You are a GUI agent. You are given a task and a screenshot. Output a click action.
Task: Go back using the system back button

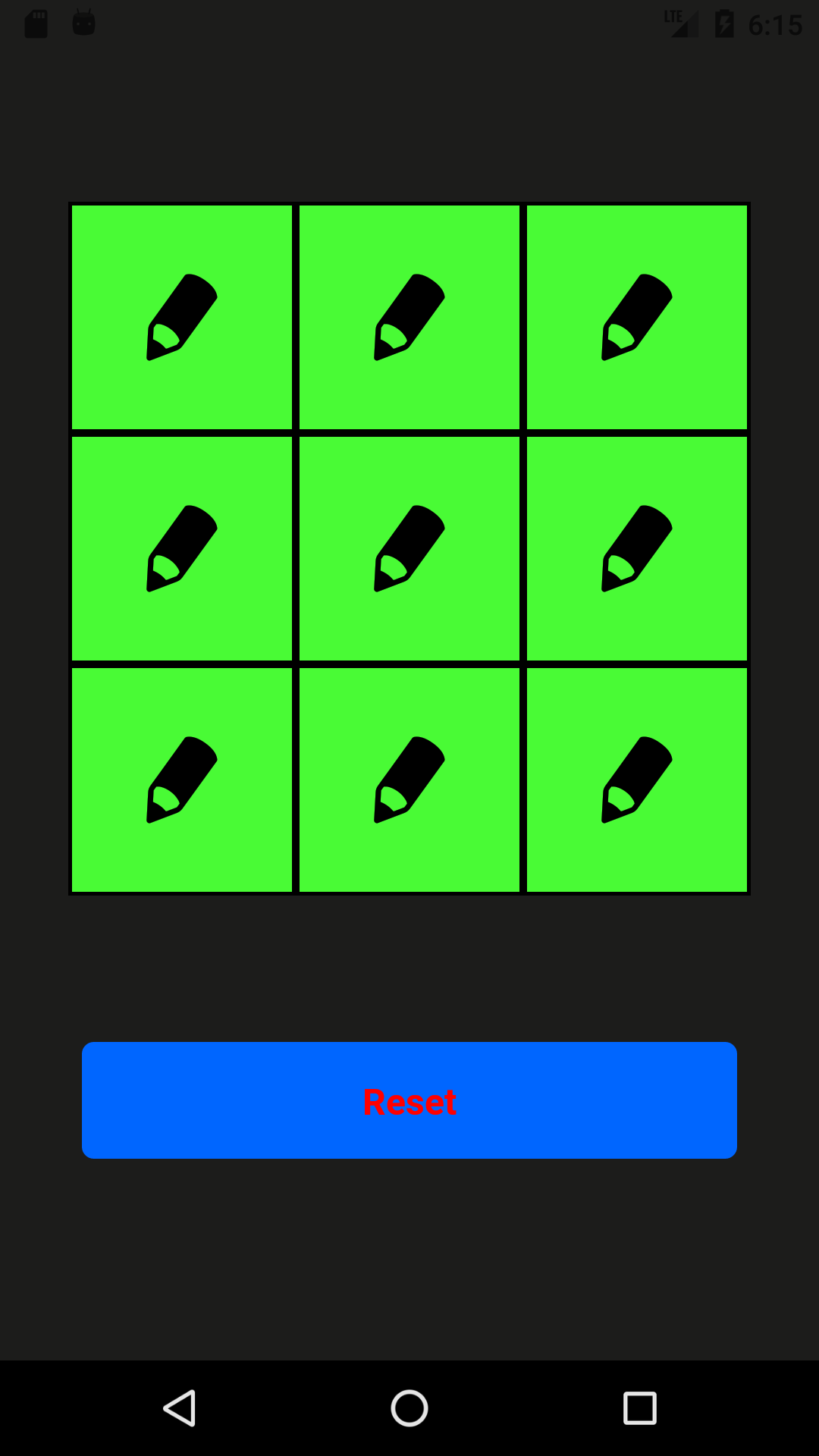tap(180, 1408)
